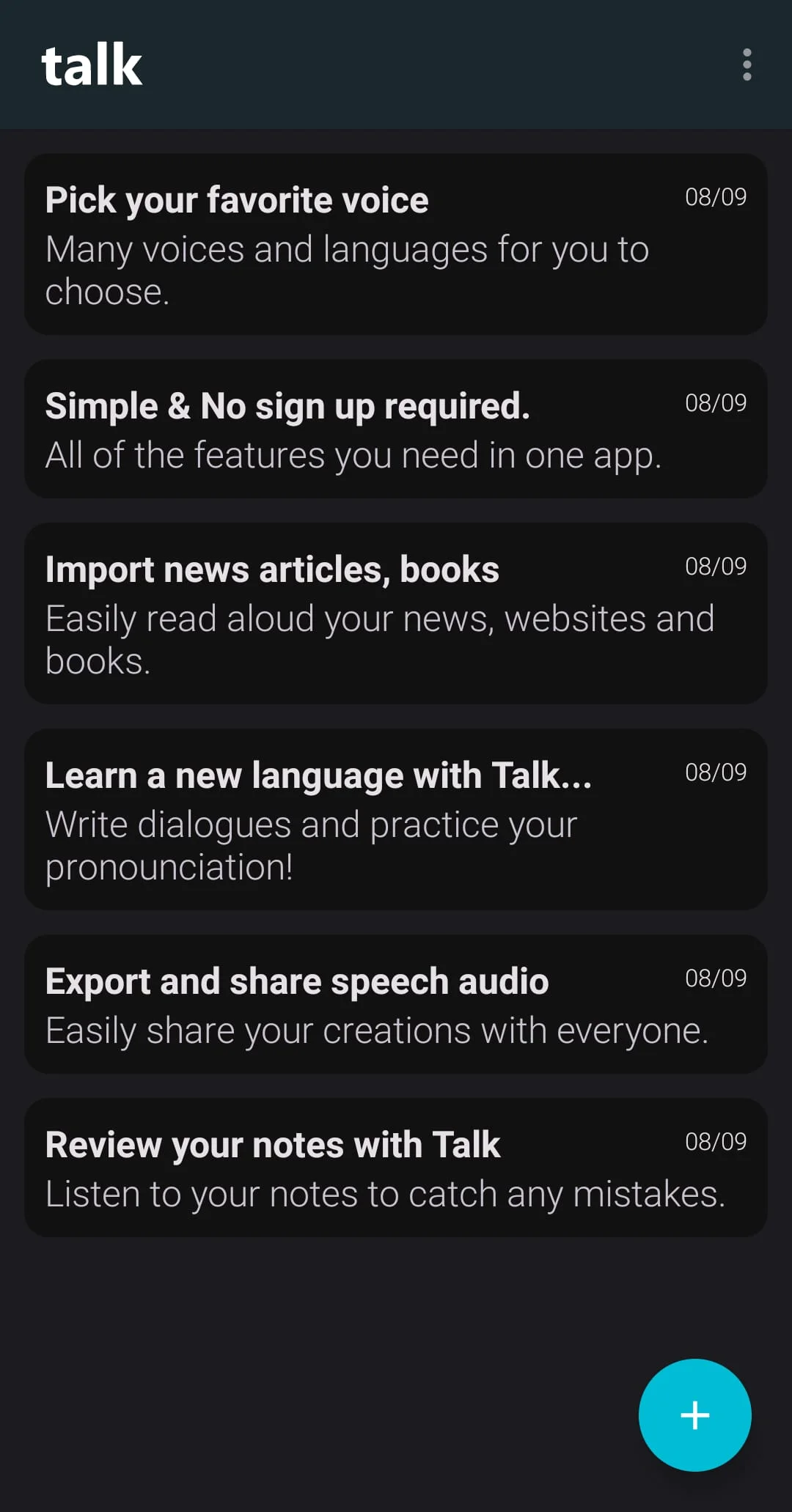Click 'Easily read aloud your news, websites and books'
Image resolution: width=792 pixels, height=1512 pixels.
click(x=378, y=639)
